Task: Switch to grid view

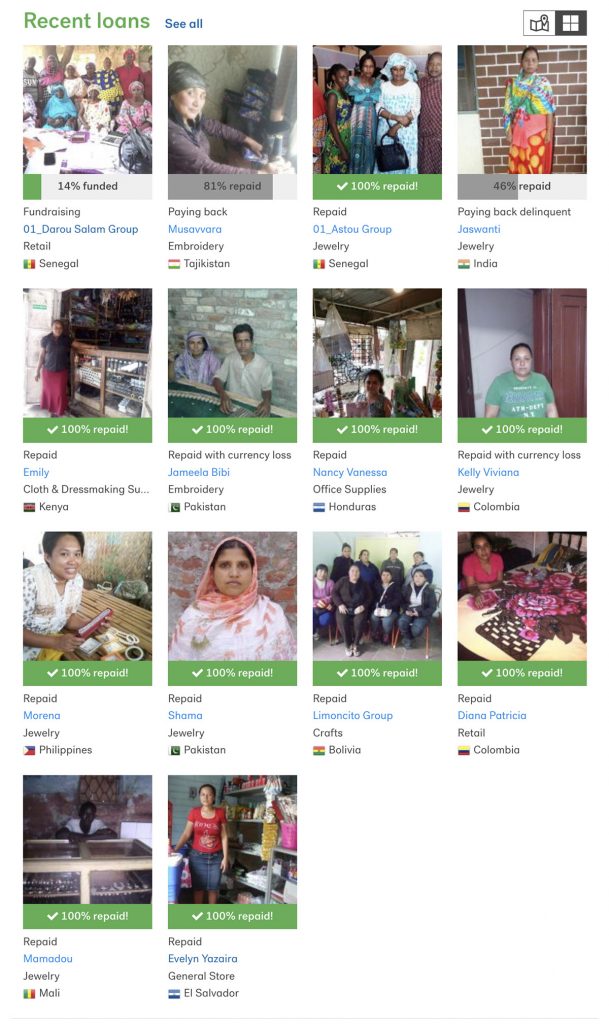Action: [570, 23]
